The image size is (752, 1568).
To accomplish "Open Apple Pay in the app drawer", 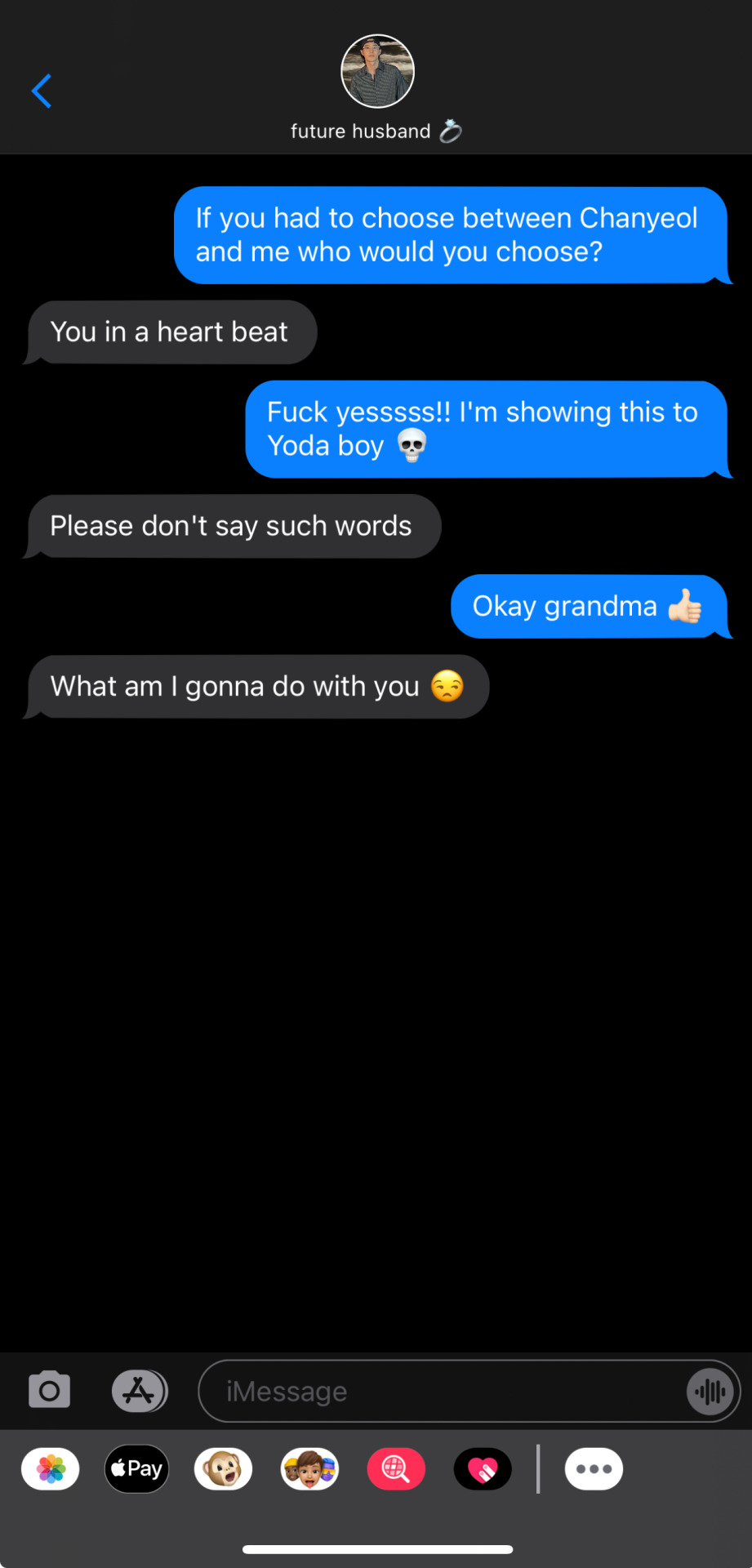I will click(x=137, y=1469).
